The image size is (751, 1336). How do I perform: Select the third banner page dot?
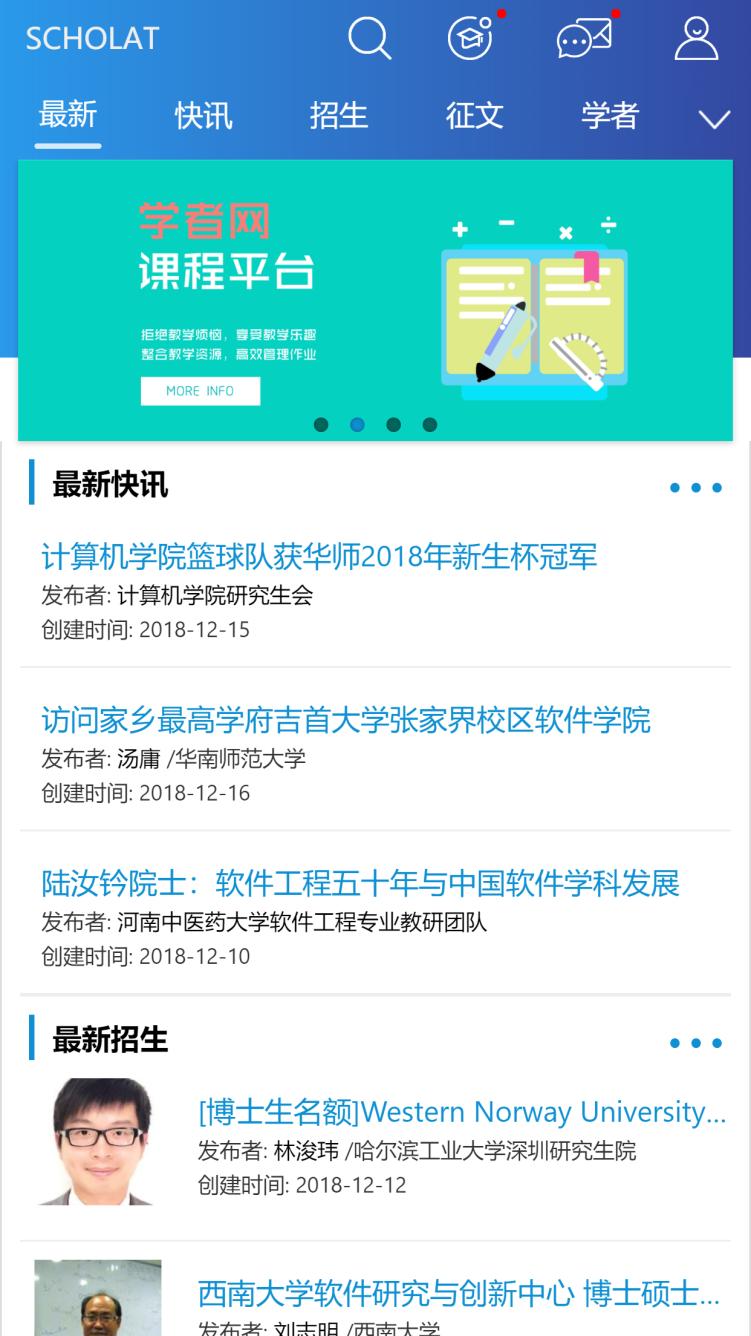coord(394,425)
